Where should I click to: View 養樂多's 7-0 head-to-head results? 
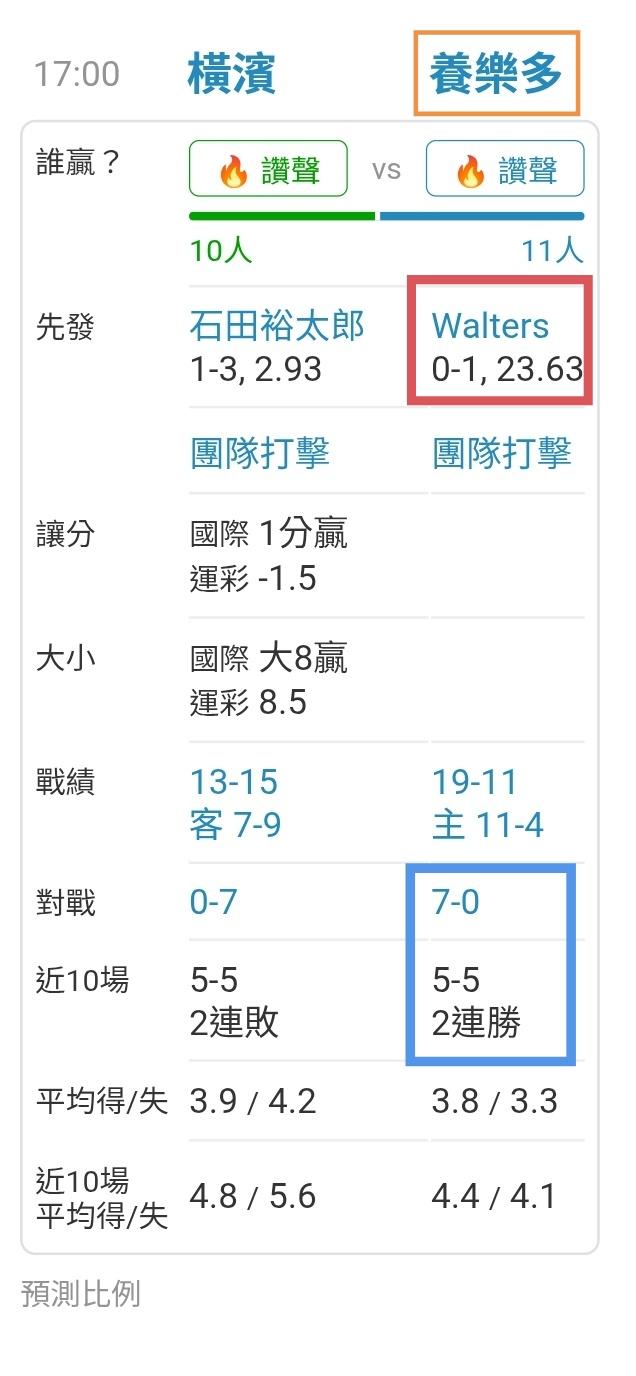456,902
